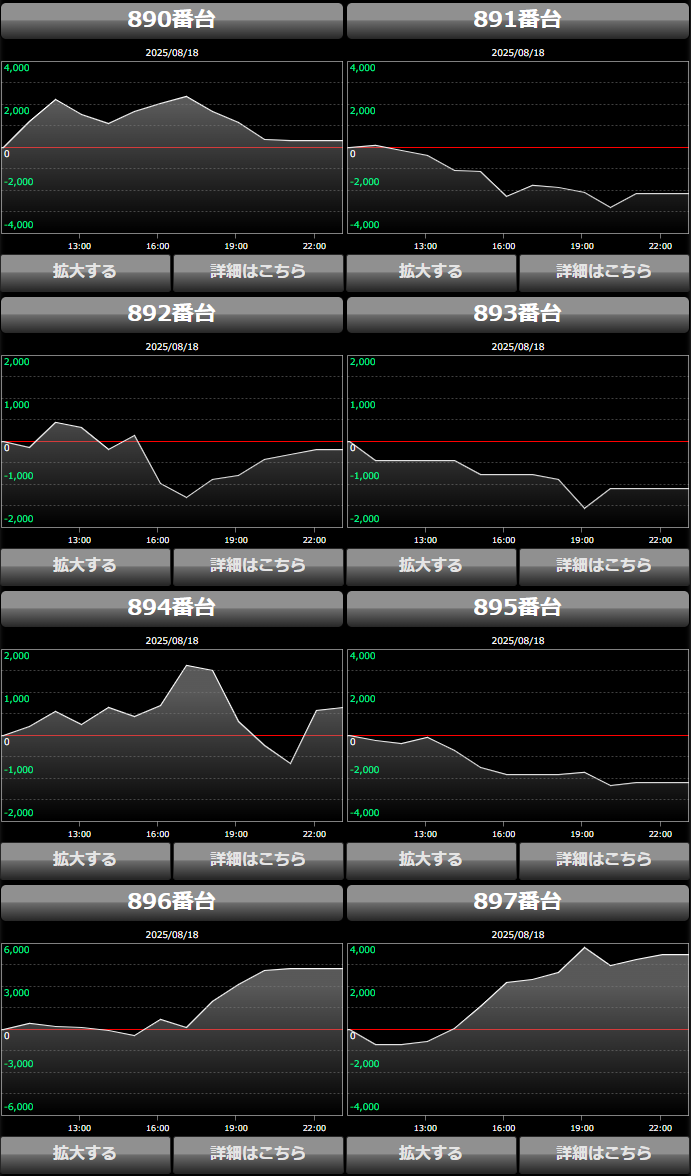Select the 890番台 header bar

click(172, 20)
